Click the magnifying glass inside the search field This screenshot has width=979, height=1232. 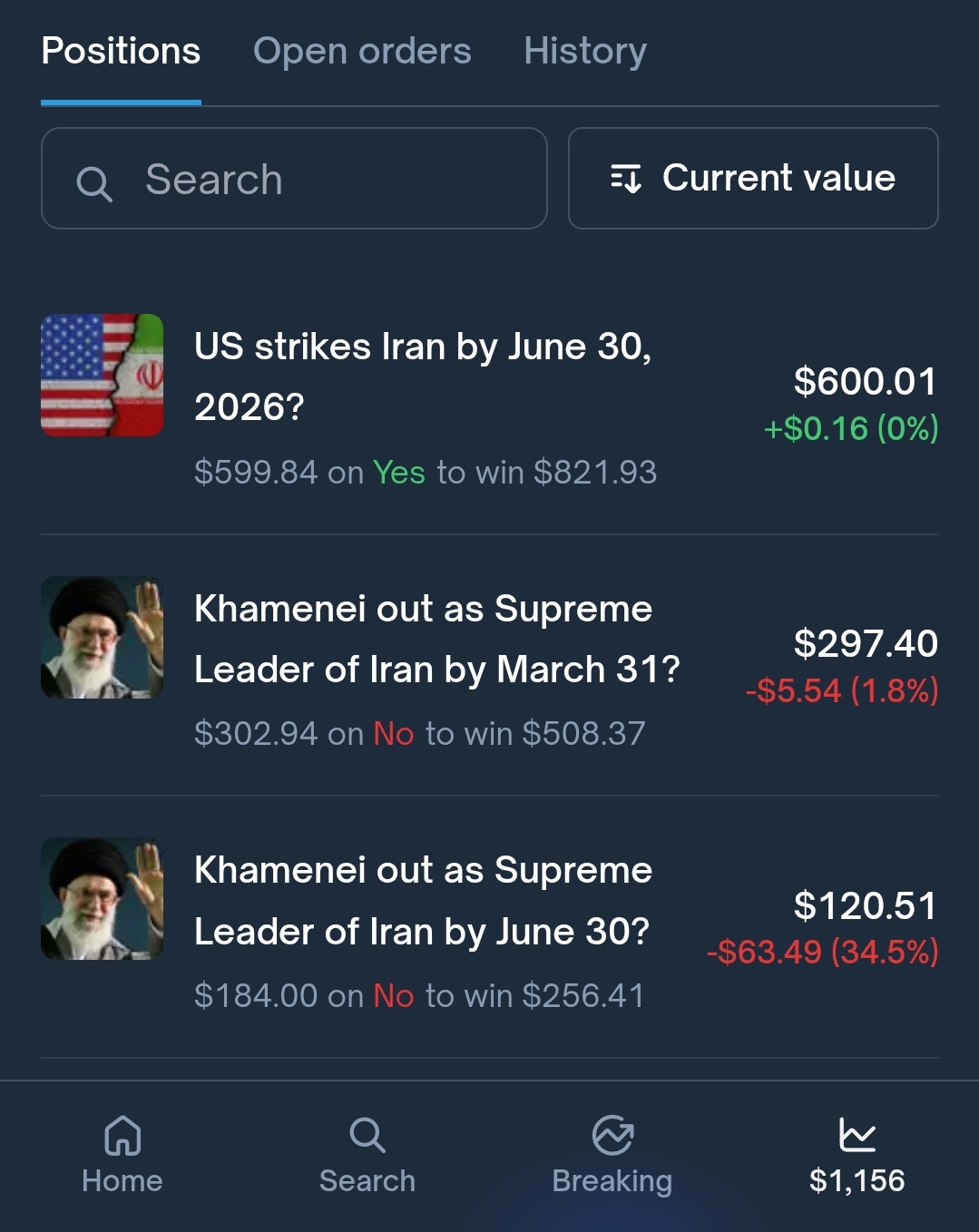click(x=94, y=179)
